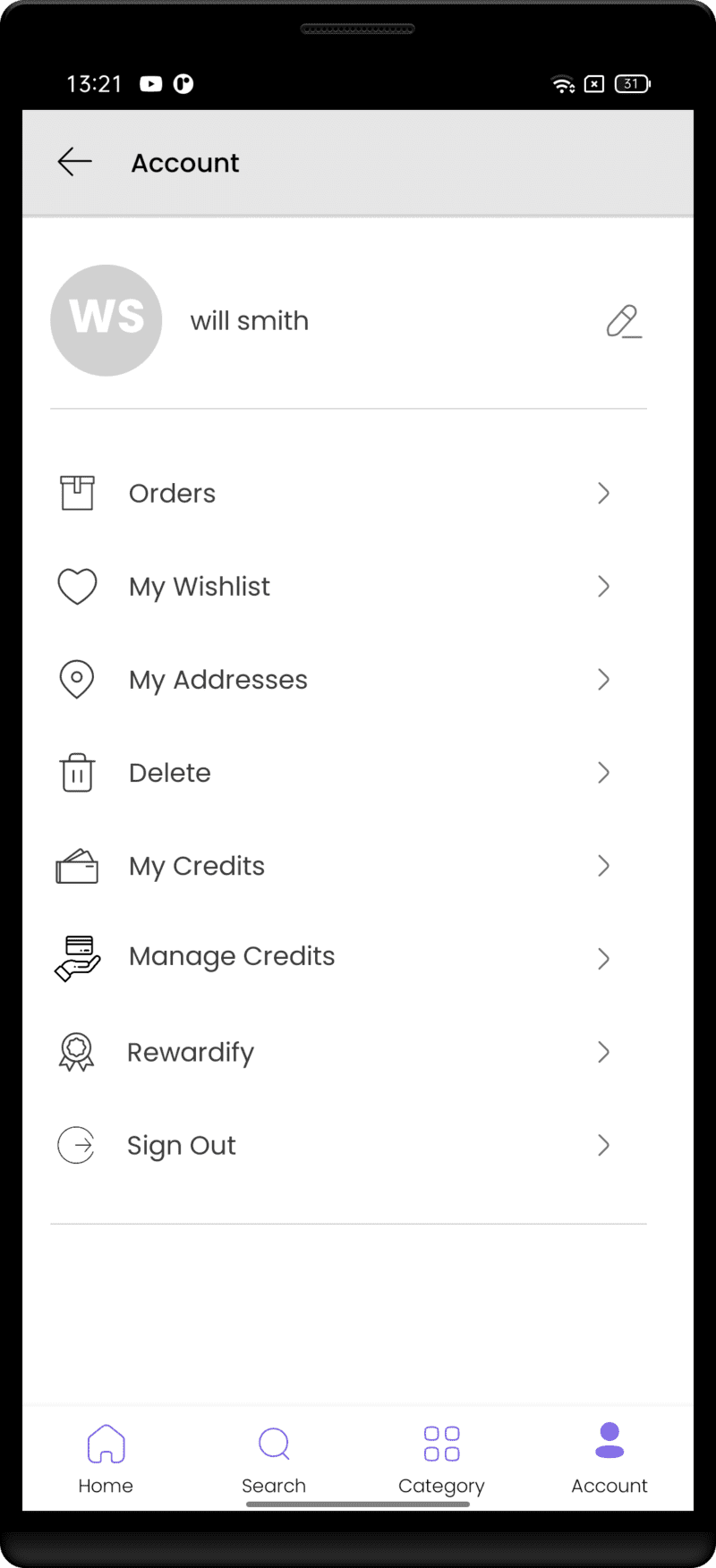Expand the arrow next to Rewardify
Viewport: 716px width, 1568px height.
(603, 1052)
